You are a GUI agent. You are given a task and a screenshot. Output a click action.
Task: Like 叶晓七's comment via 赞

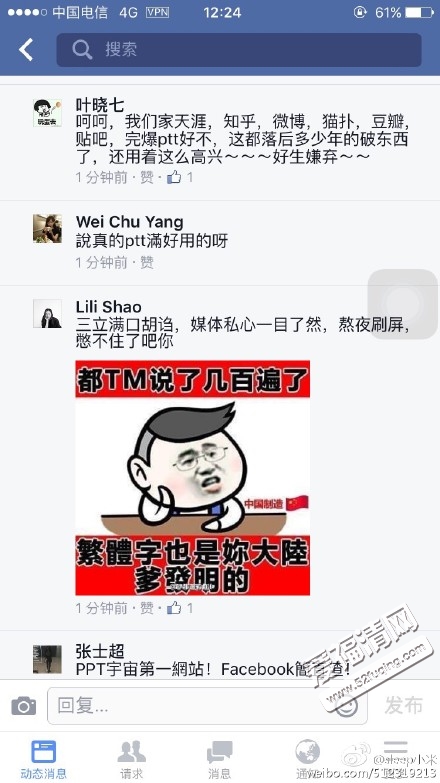[147, 177]
